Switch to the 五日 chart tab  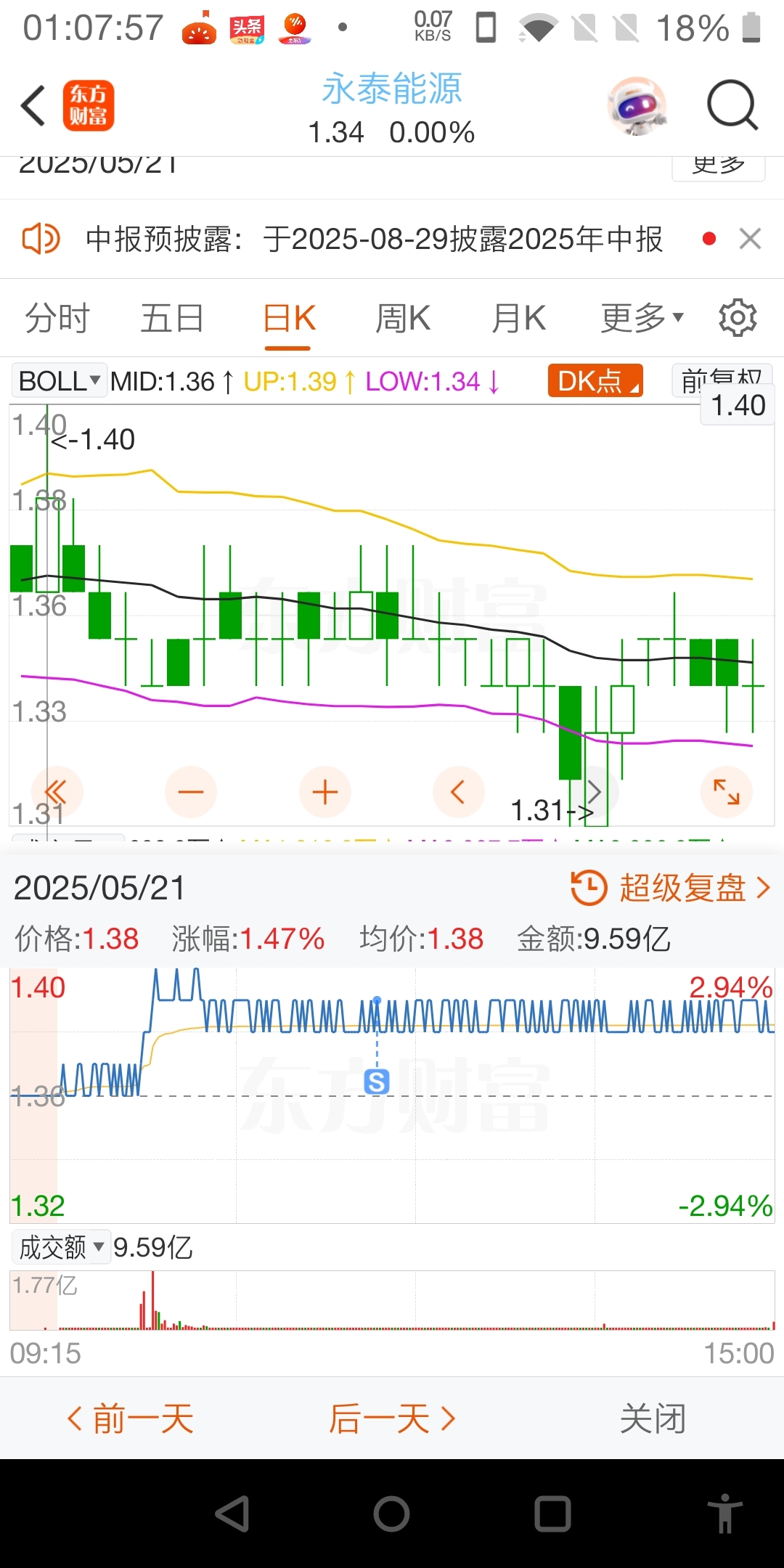point(172,319)
